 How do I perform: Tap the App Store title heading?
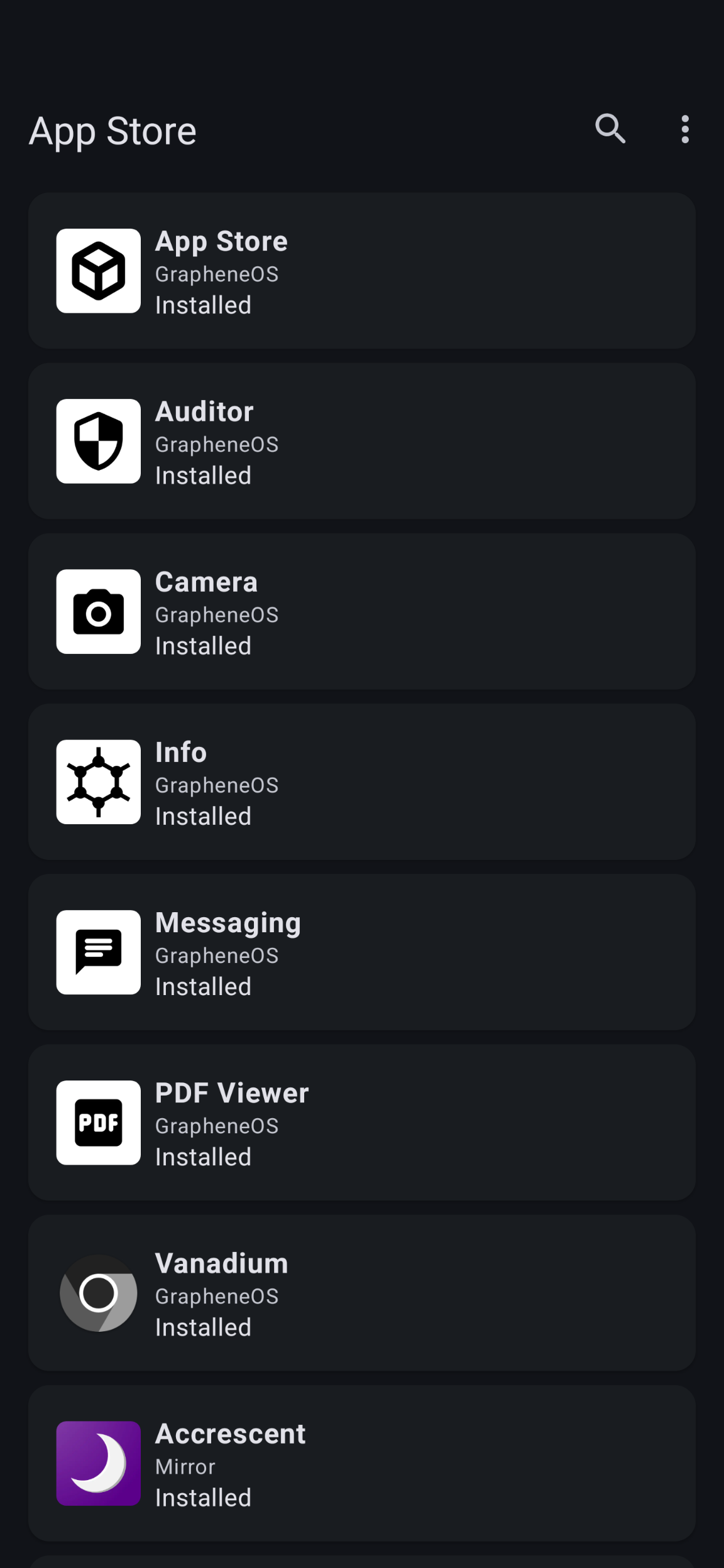tap(112, 131)
